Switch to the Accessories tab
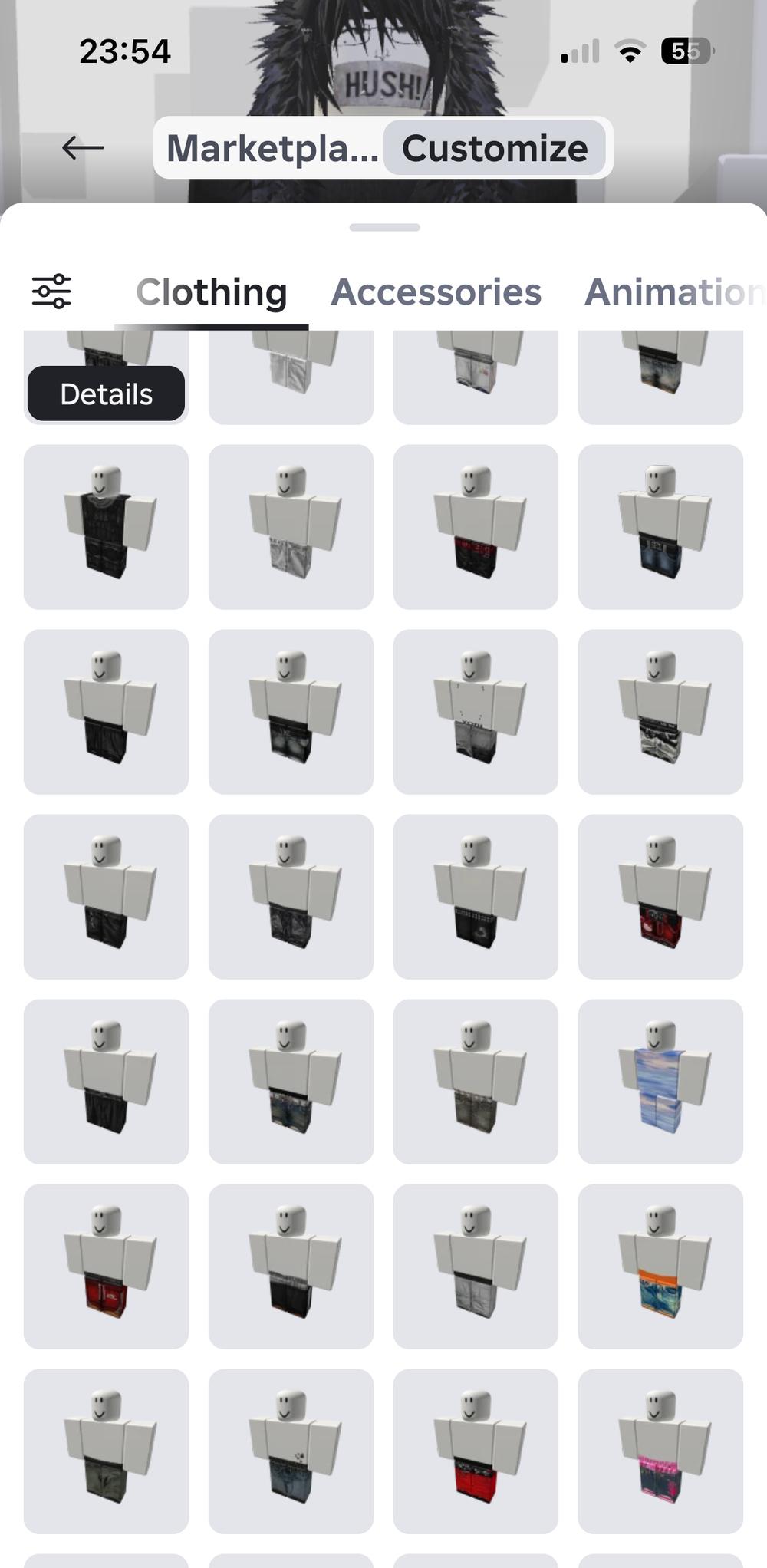This screenshot has height=1568, width=767. click(436, 292)
